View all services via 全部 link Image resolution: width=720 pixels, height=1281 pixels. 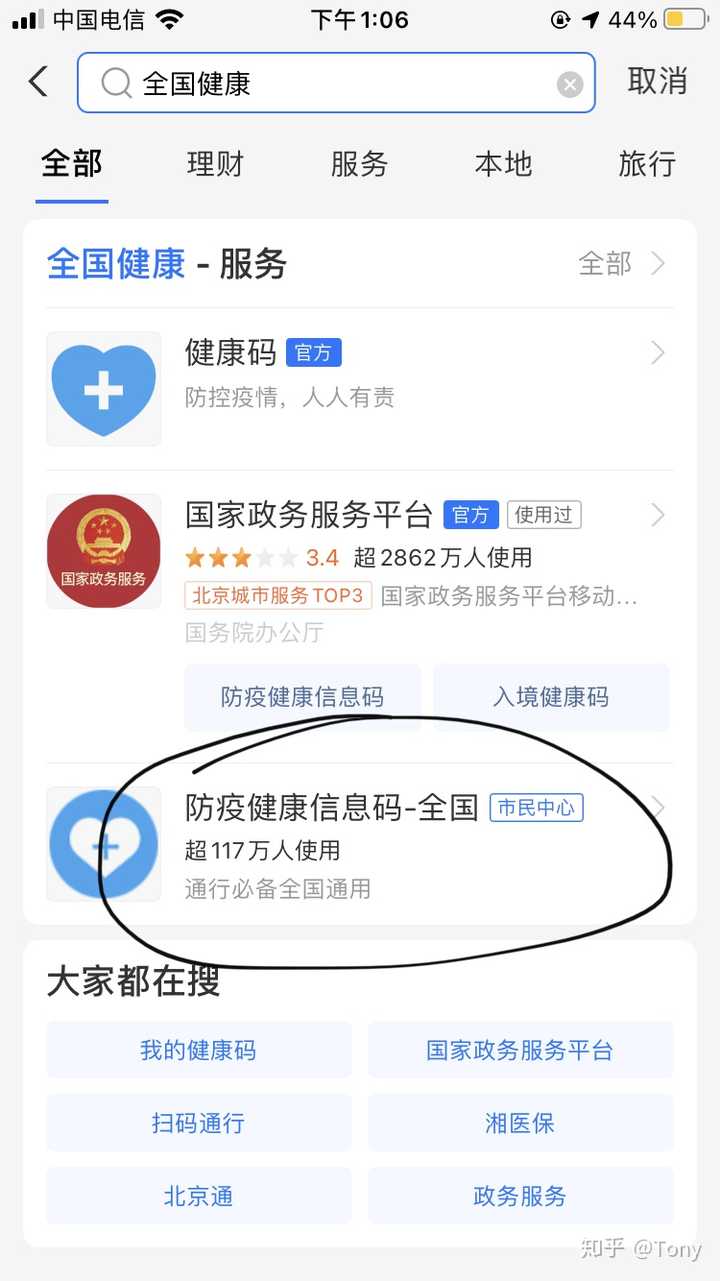tap(620, 264)
